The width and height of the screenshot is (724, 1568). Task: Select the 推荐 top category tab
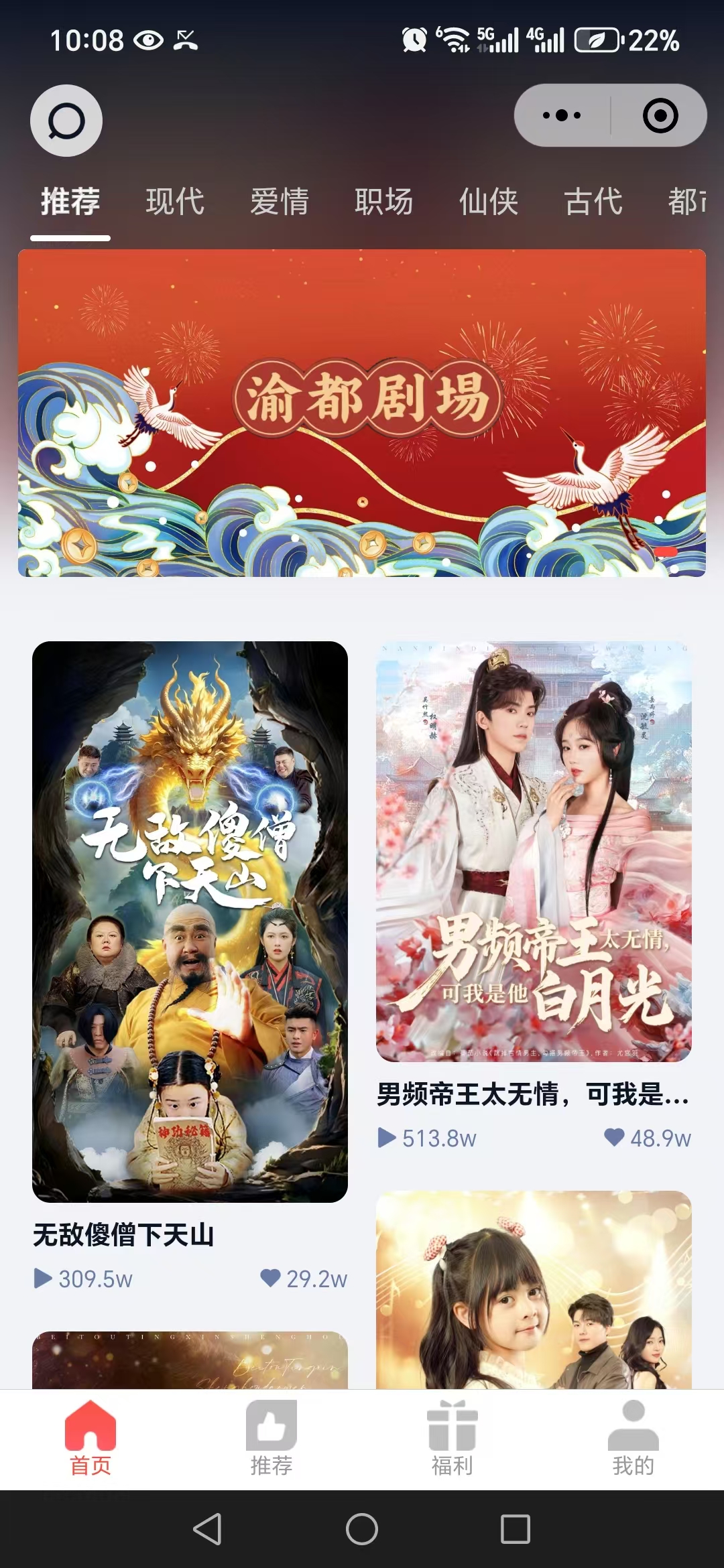[x=70, y=202]
